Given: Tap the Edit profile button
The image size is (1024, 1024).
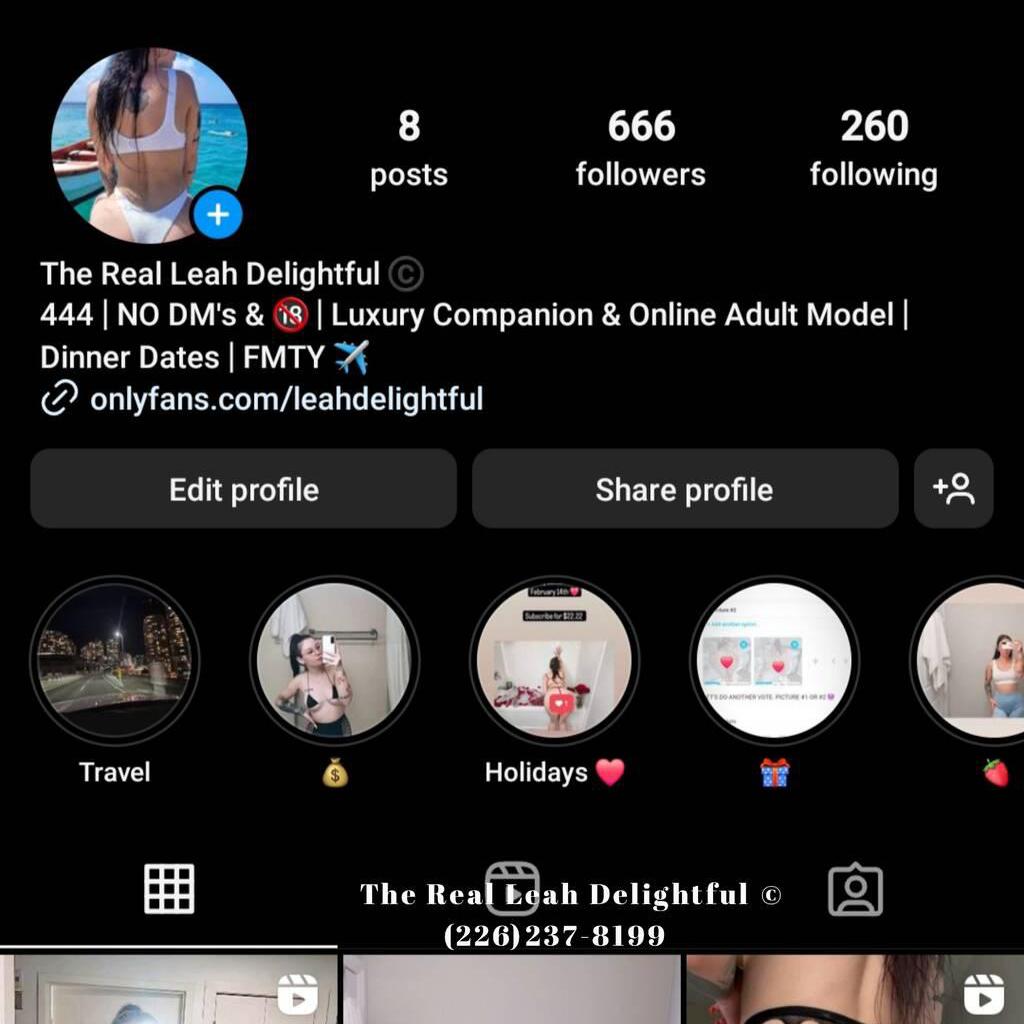Looking at the screenshot, I should tap(243, 489).
